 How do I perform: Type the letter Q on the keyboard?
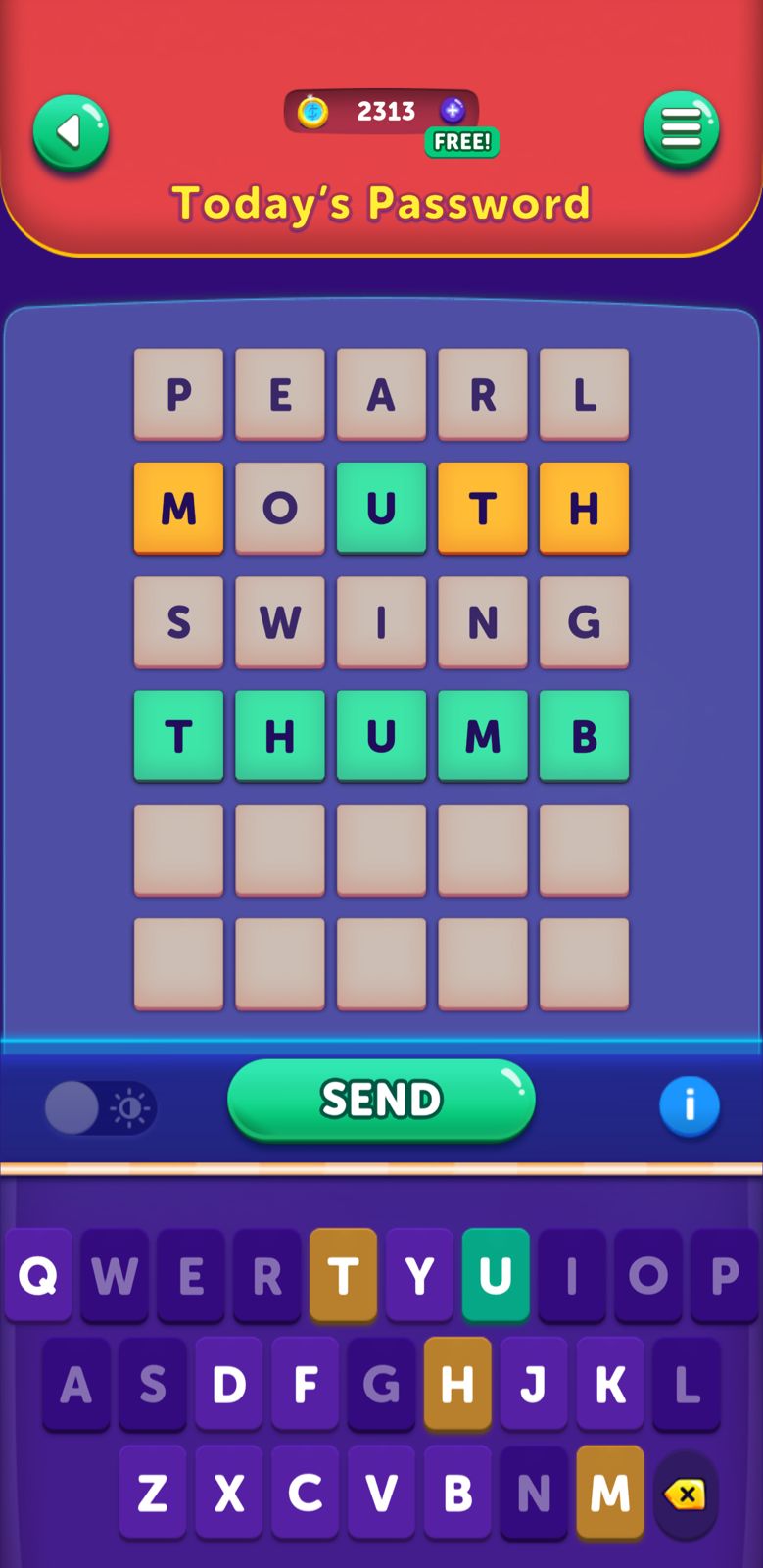click(38, 1275)
